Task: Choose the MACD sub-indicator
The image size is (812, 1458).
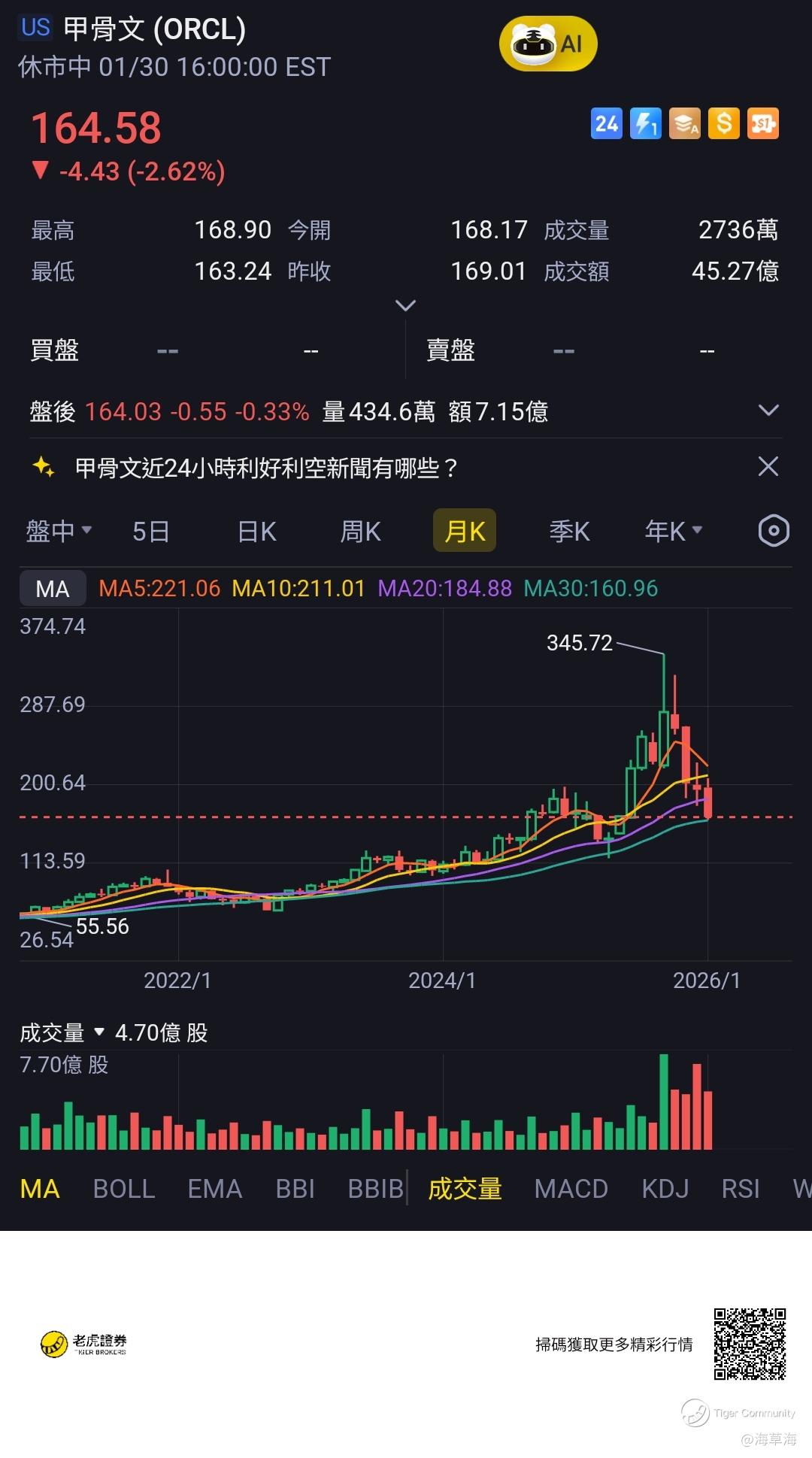Action: coord(571,1189)
